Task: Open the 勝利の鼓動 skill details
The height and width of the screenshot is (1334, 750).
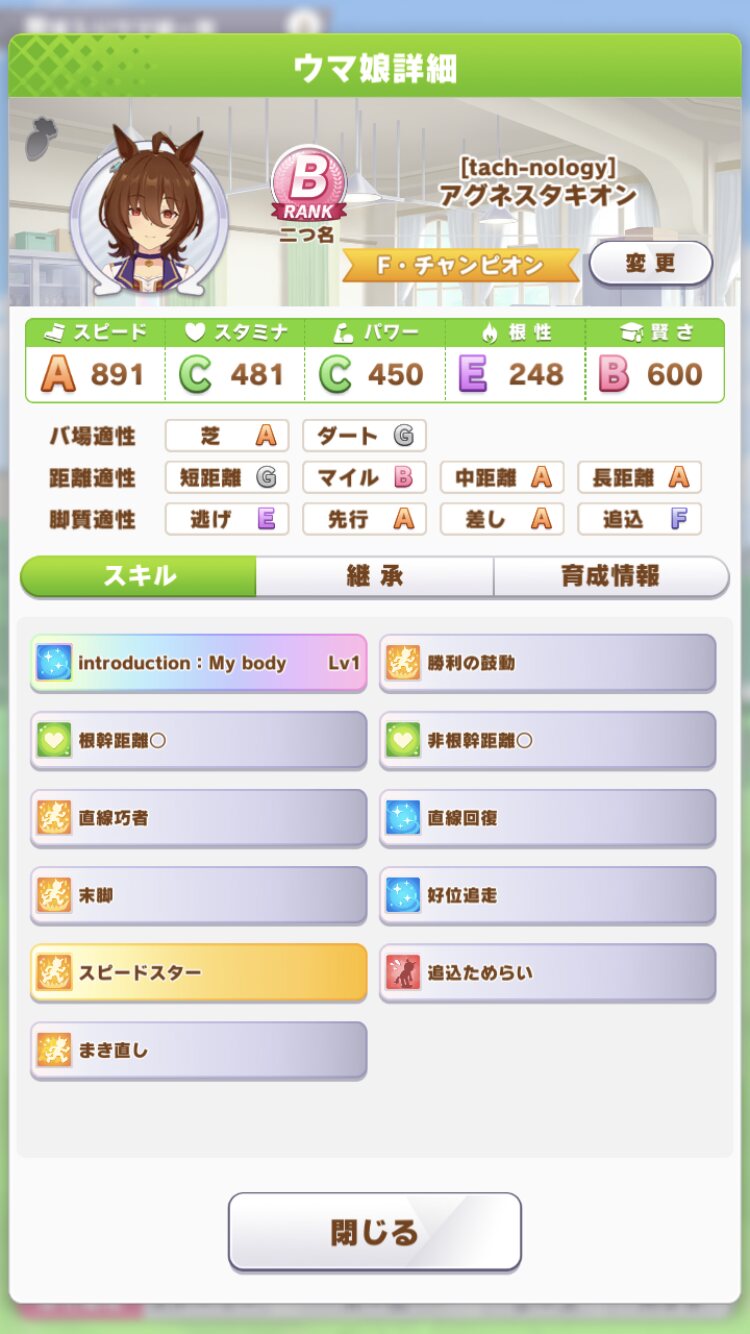Action: click(x=547, y=663)
